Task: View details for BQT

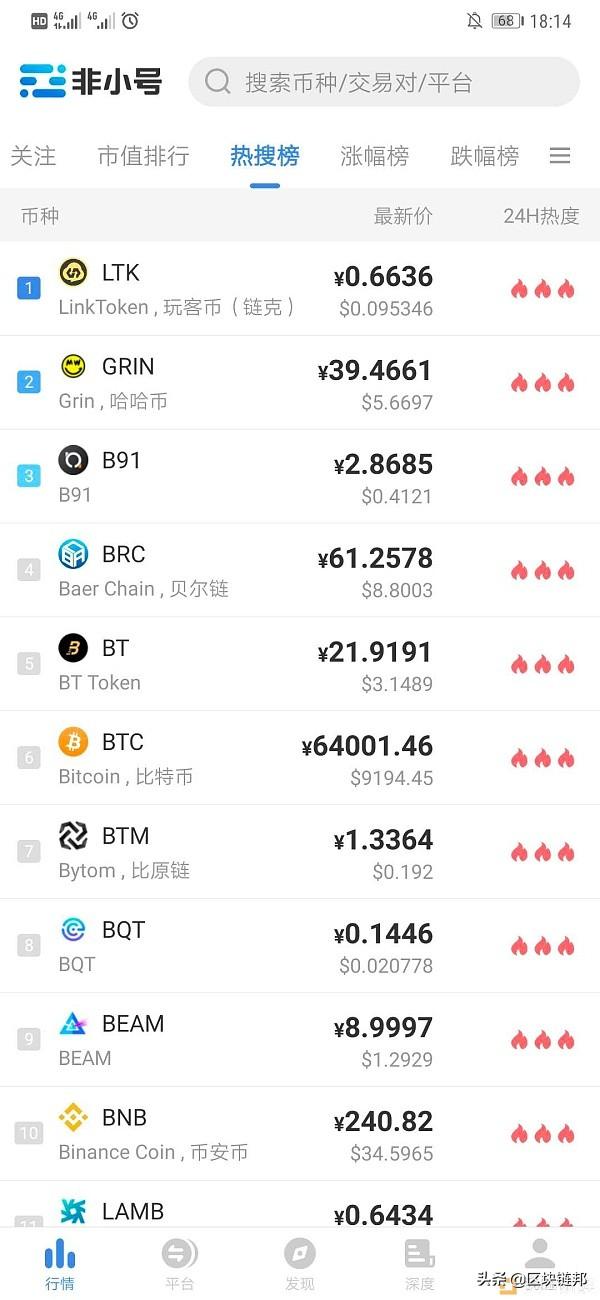Action: click(x=300, y=947)
